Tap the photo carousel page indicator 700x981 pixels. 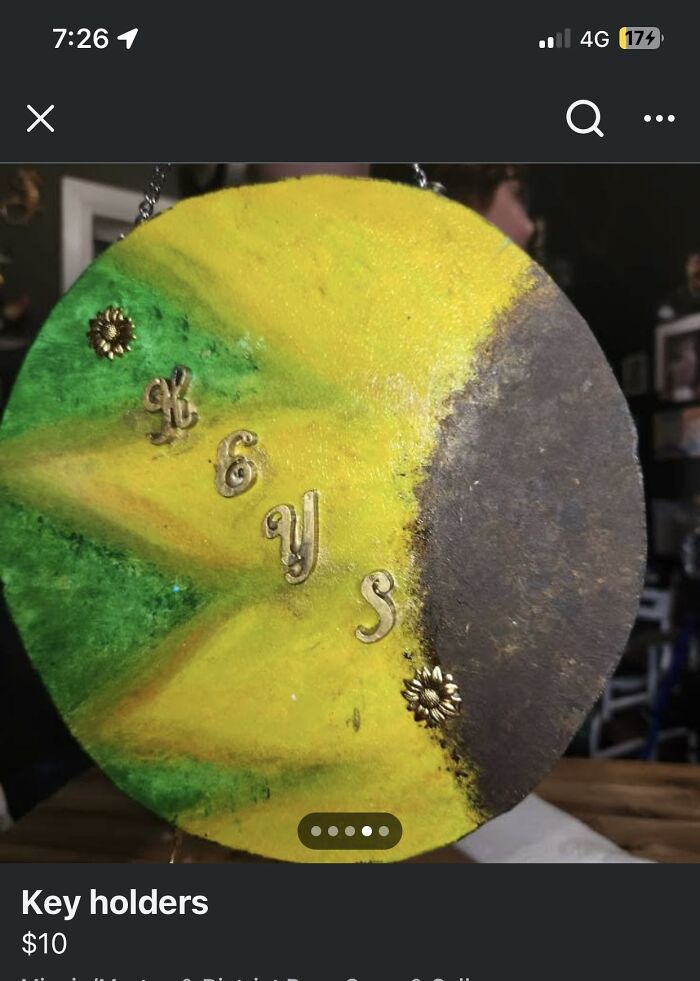coord(350,831)
